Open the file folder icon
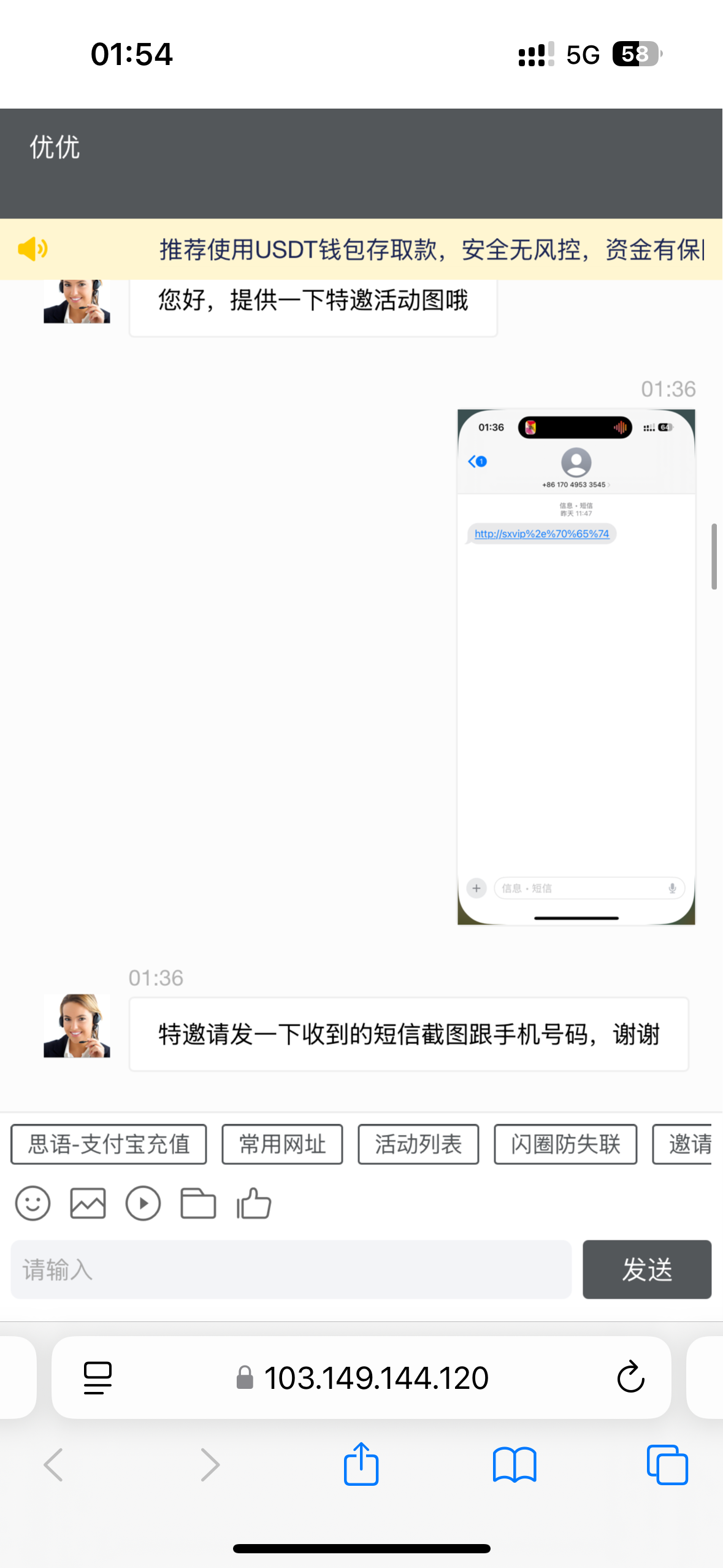This screenshot has height=1568, width=723. pos(198,1203)
